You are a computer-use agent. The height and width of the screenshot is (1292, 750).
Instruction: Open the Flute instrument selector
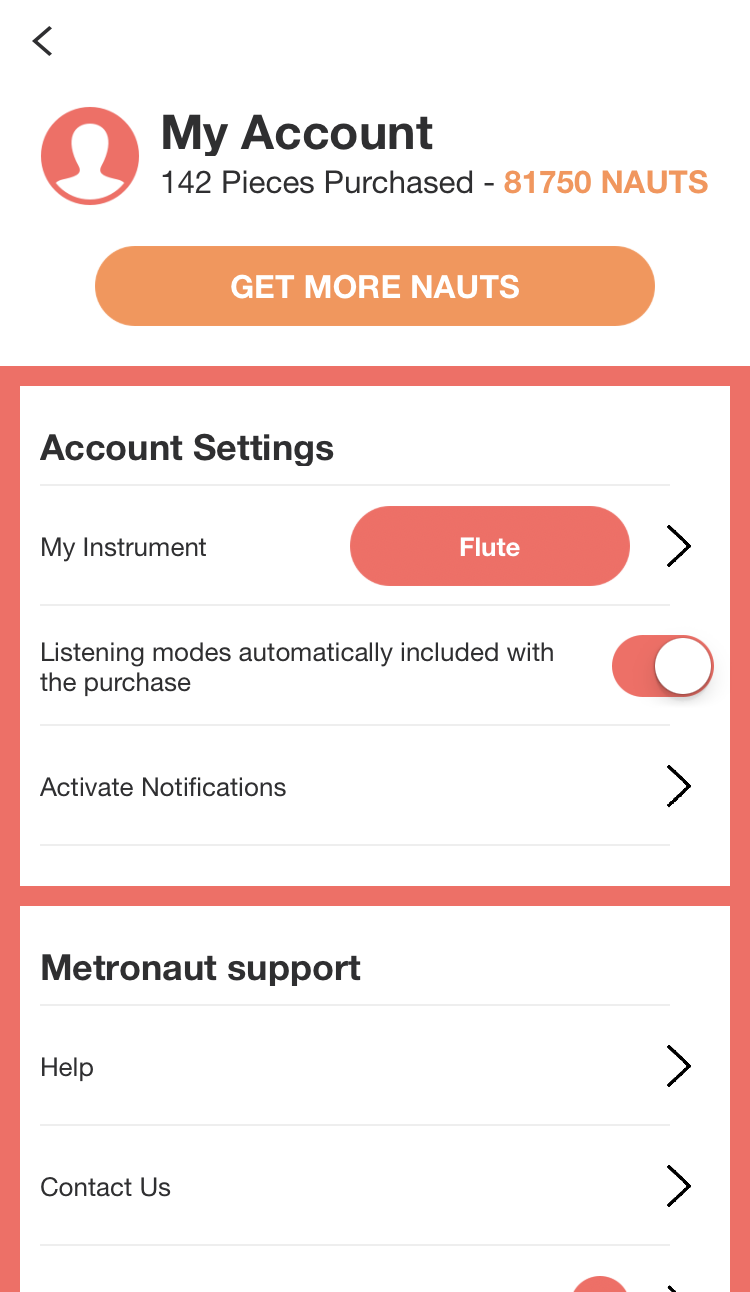(x=489, y=547)
